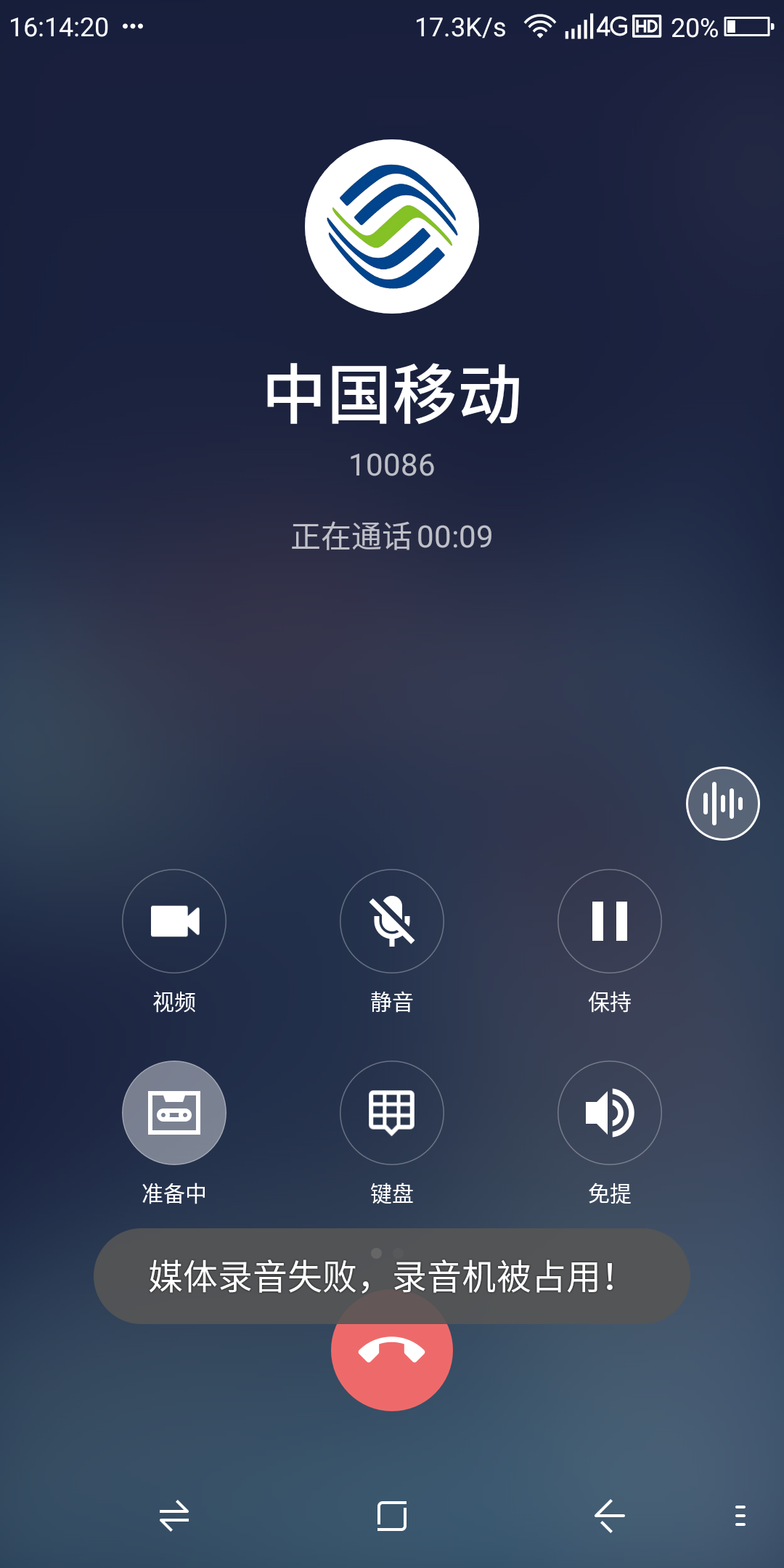Open the dial keypad (键盘)
The width and height of the screenshot is (784, 1568).
click(392, 1112)
